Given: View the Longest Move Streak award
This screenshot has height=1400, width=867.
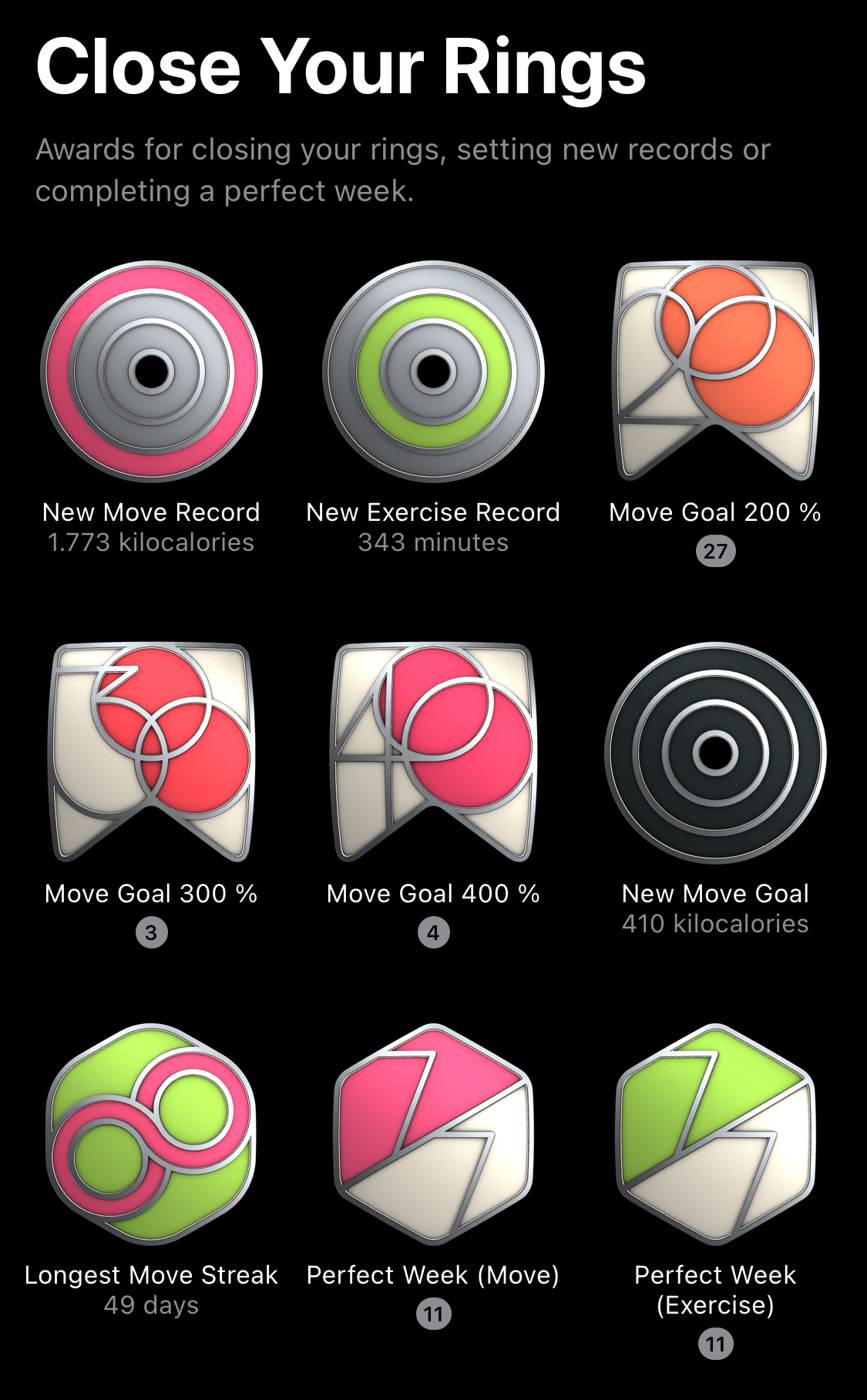Looking at the screenshot, I should coord(152,1133).
